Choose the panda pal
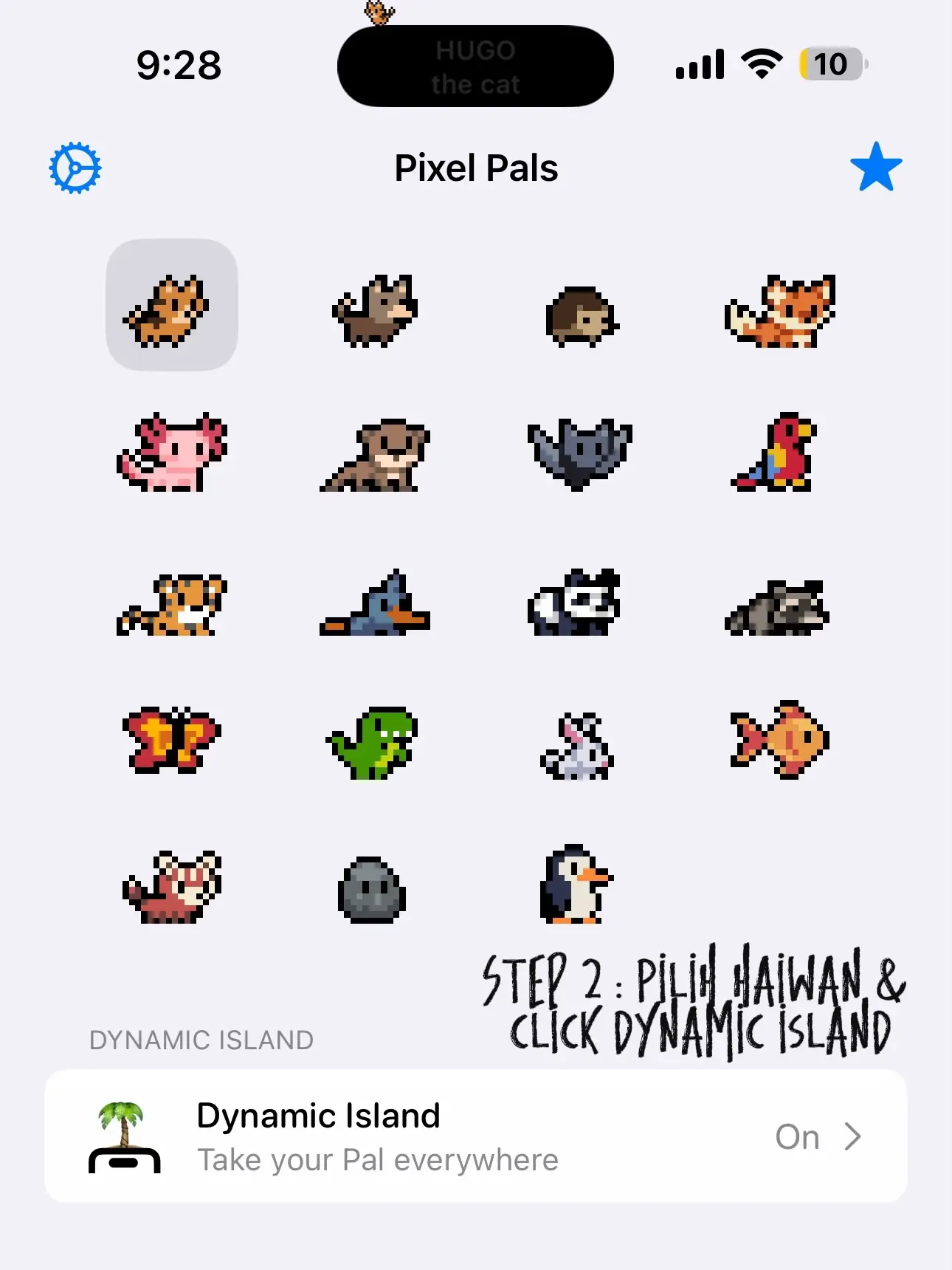Viewport: 952px width, 1270px height. coord(576,603)
